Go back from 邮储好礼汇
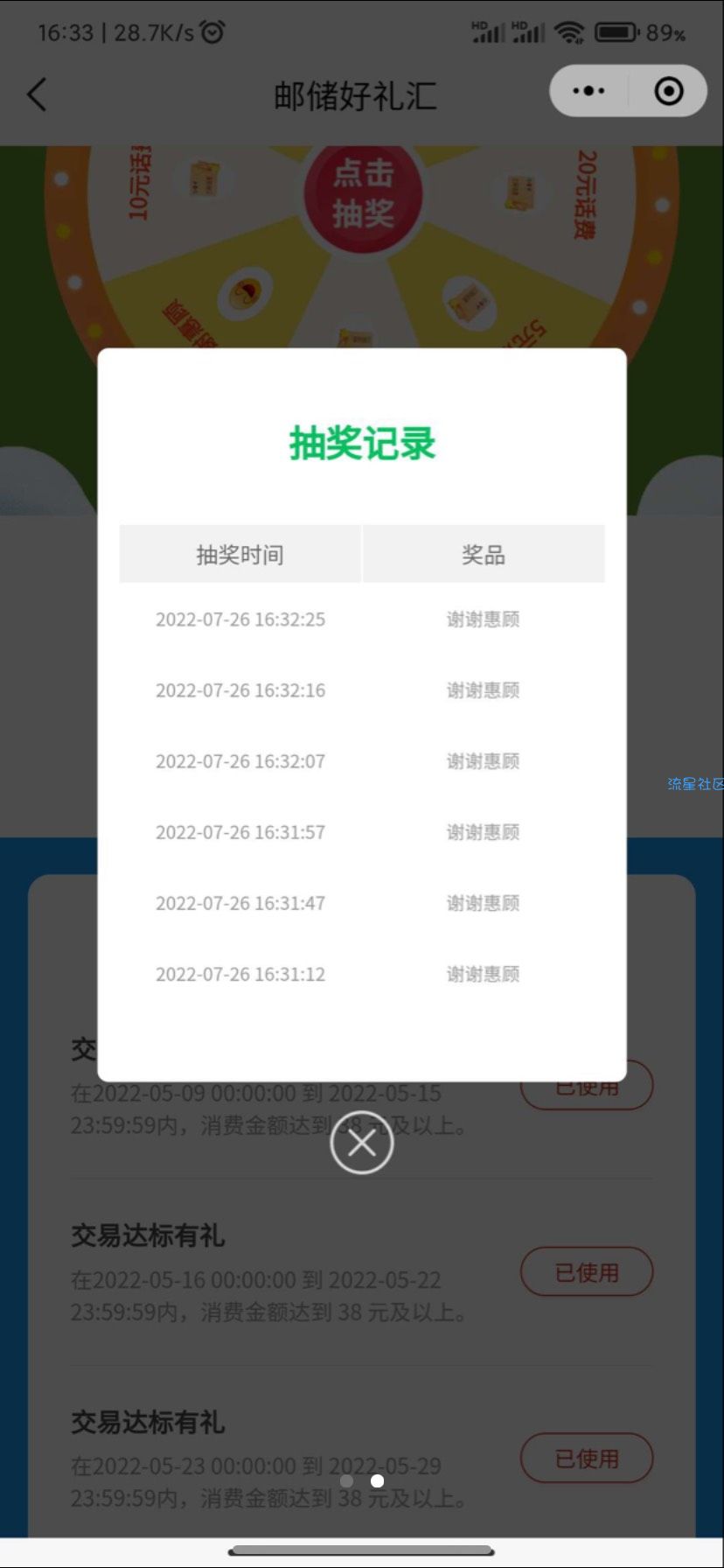724x1568 pixels. coord(37,94)
